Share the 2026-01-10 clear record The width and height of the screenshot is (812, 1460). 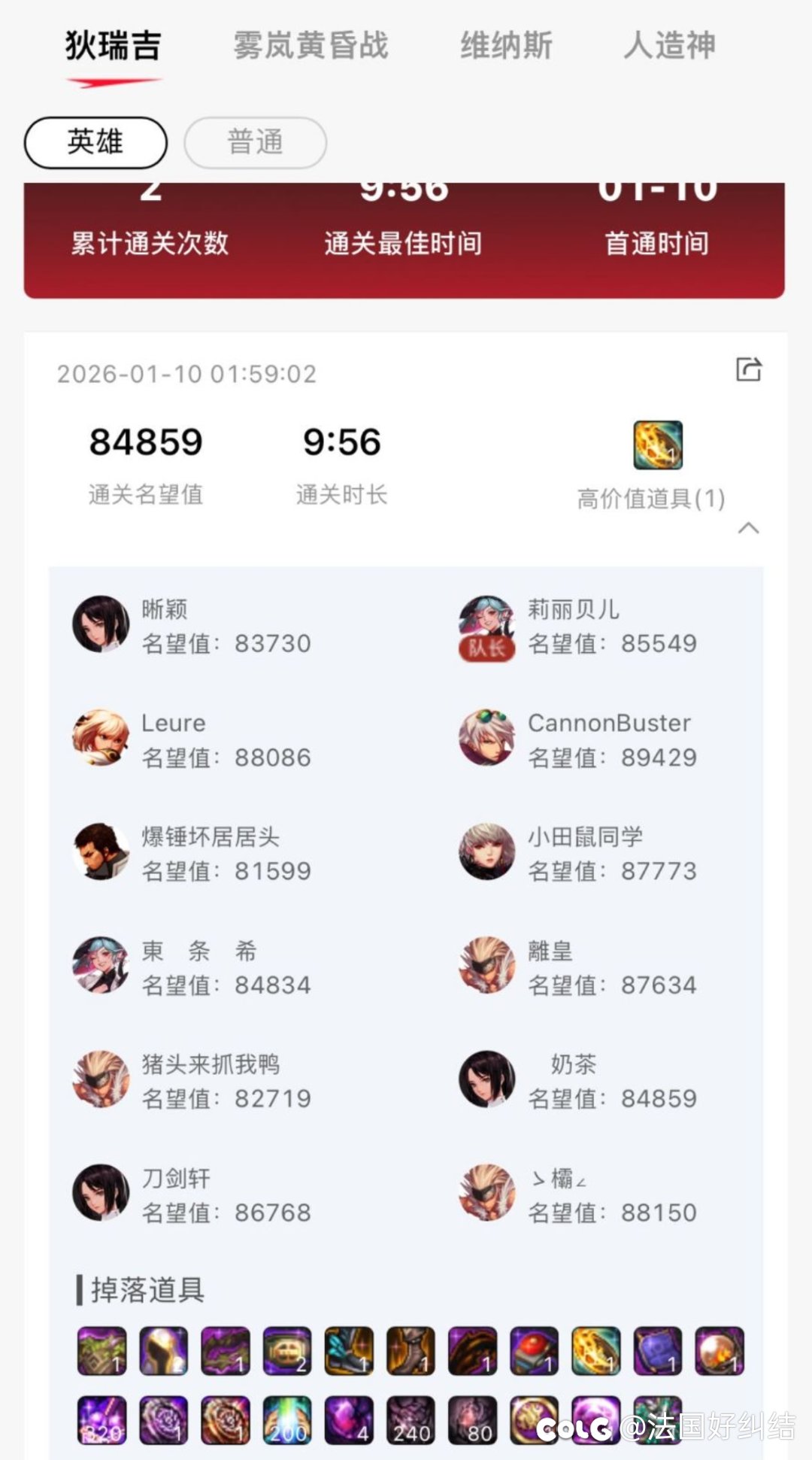tap(748, 369)
